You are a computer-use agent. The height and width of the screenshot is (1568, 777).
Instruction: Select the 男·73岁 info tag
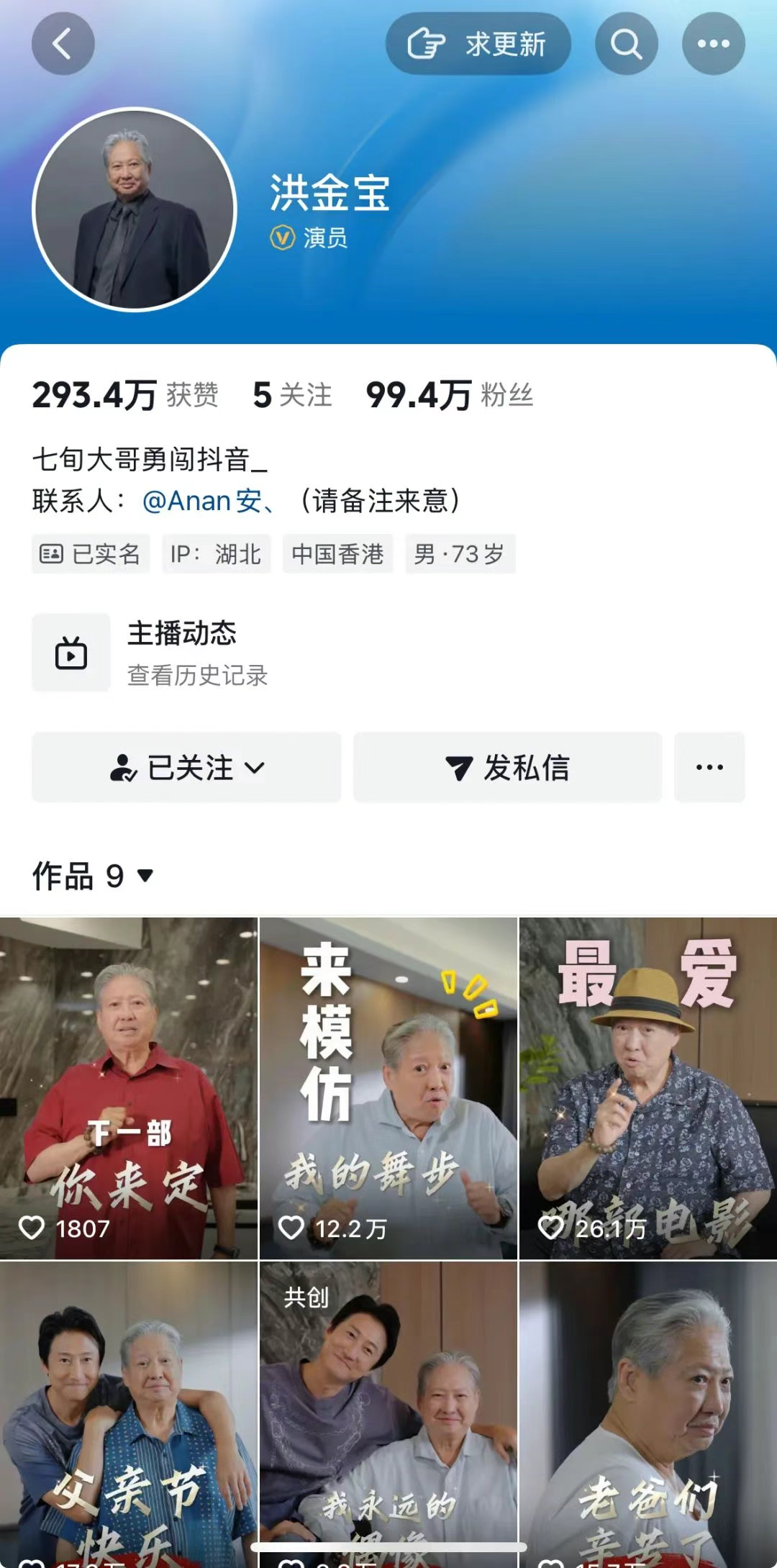tap(460, 554)
